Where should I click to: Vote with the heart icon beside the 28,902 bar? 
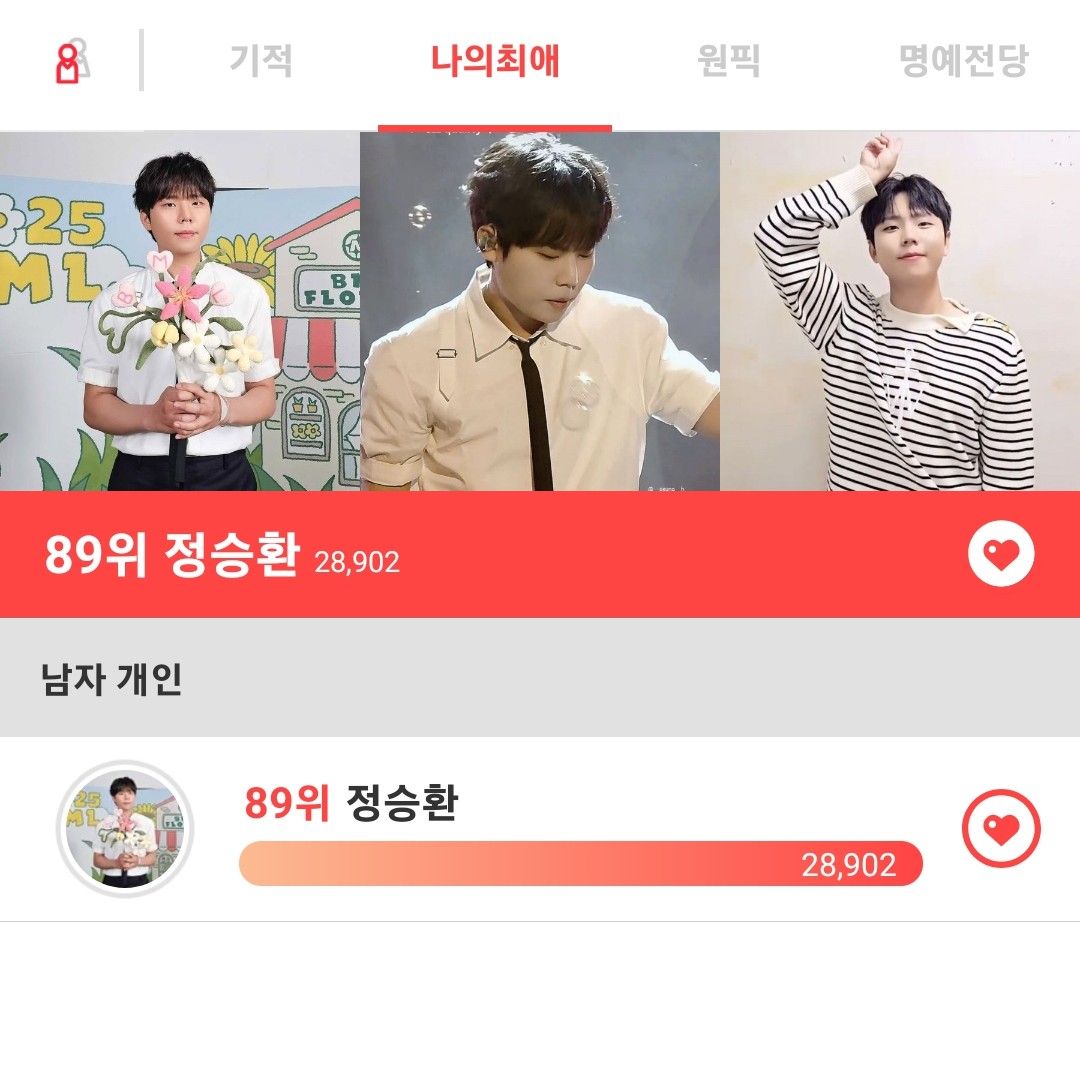(1000, 828)
